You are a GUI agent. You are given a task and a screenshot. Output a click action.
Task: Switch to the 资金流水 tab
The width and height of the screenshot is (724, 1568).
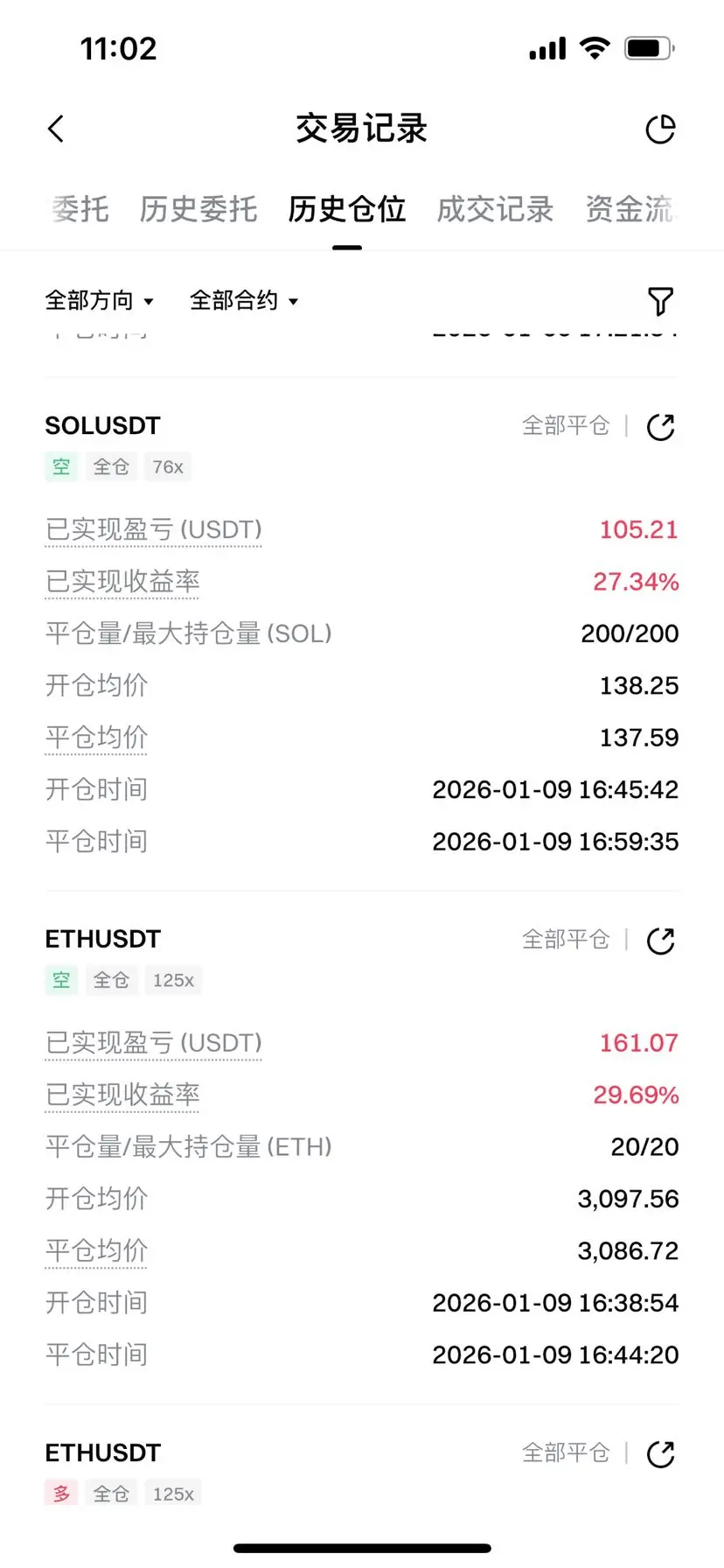coord(630,209)
